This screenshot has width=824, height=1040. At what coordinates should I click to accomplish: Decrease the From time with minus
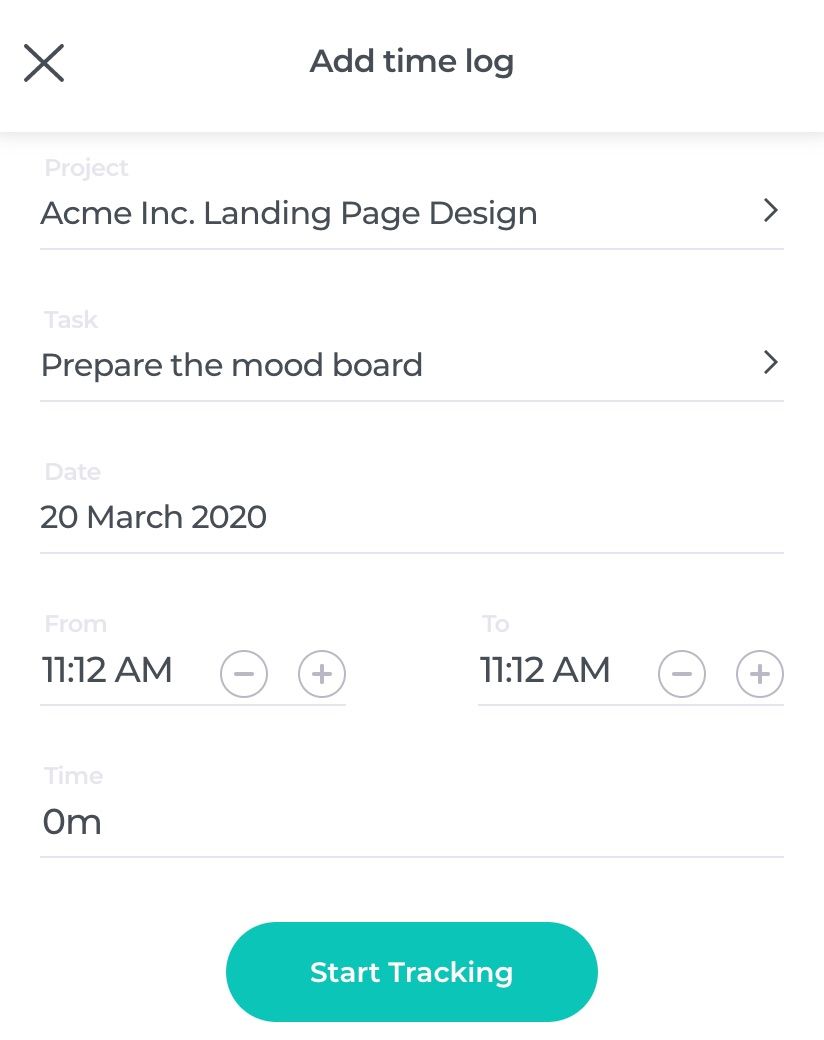coord(244,675)
